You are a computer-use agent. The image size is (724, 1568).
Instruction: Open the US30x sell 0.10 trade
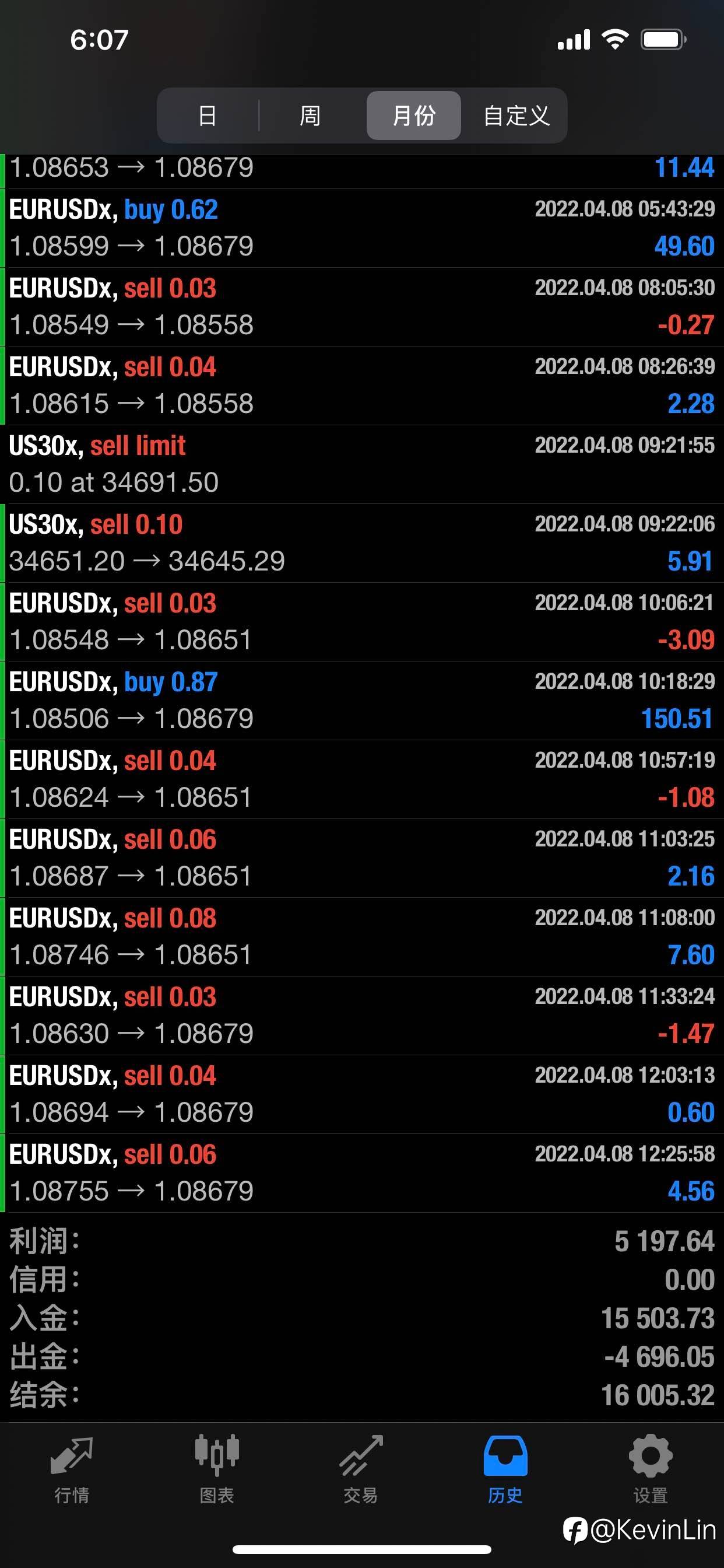click(362, 543)
